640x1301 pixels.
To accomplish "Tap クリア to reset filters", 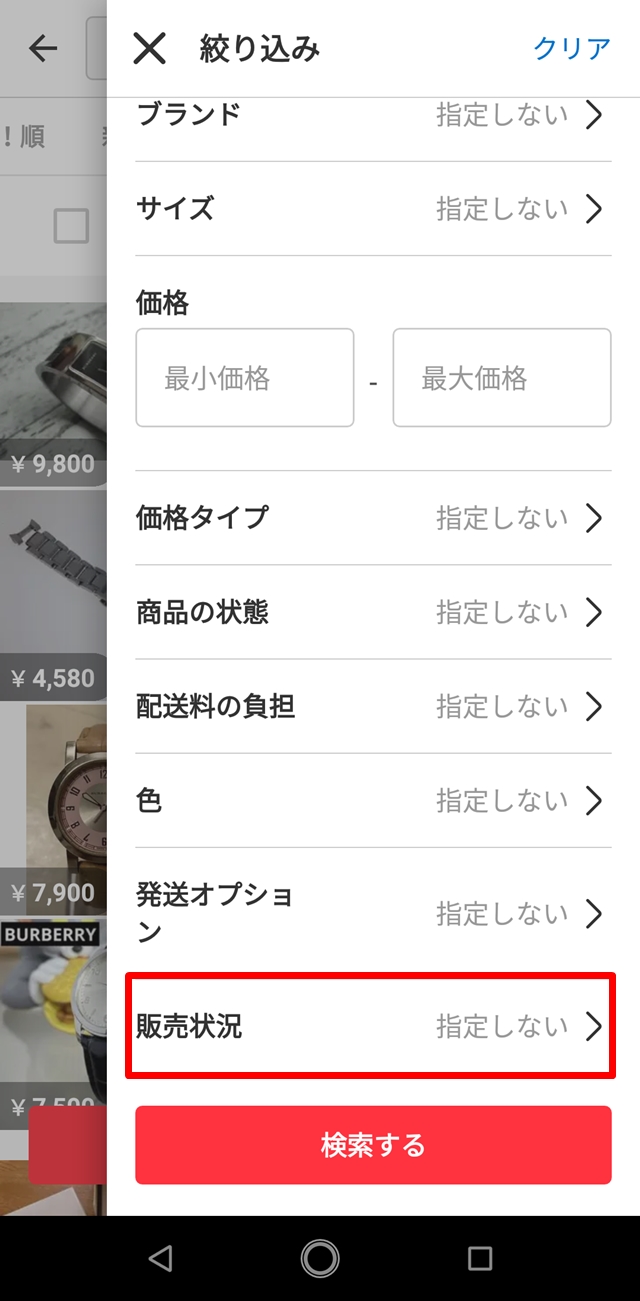I will (571, 48).
